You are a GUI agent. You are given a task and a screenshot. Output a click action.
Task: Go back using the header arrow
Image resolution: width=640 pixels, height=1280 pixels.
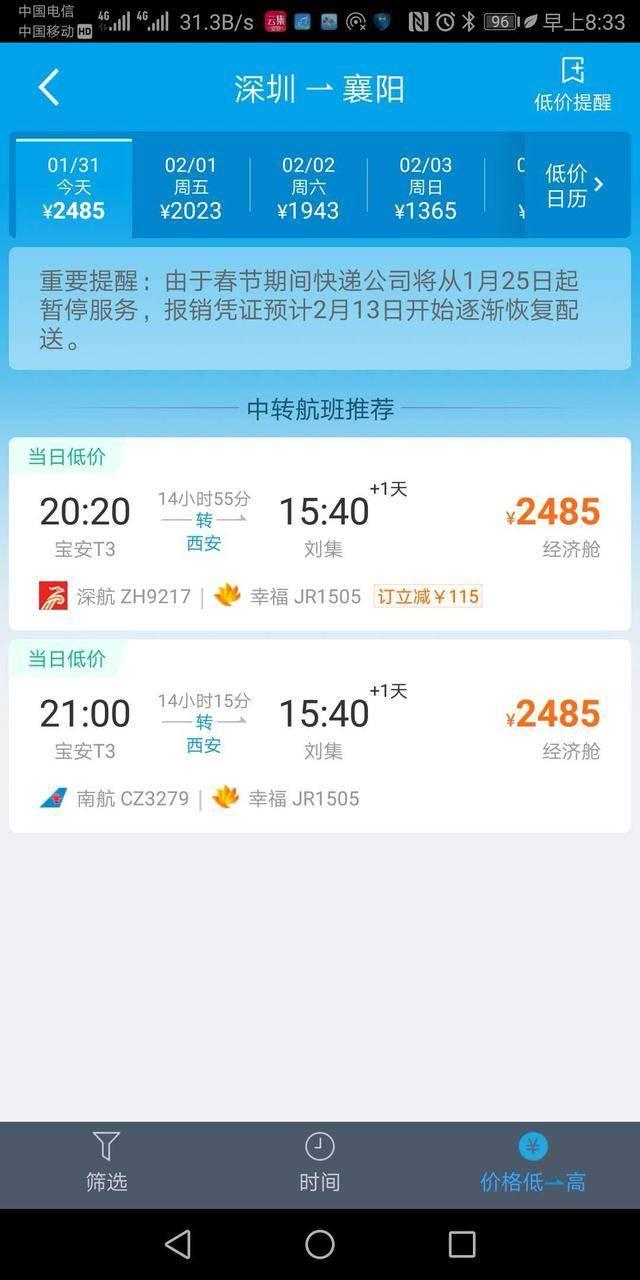49,88
